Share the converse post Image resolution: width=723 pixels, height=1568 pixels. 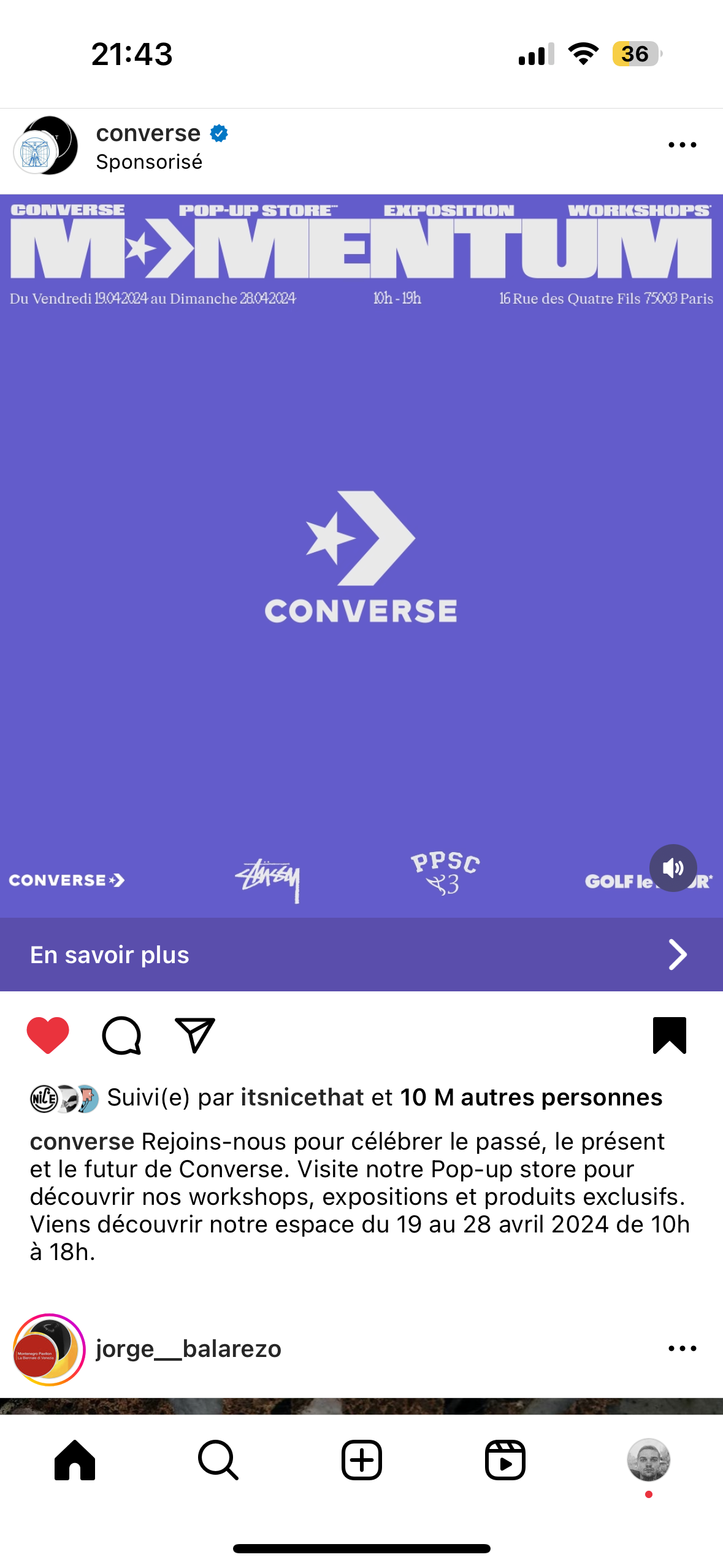(x=194, y=1036)
